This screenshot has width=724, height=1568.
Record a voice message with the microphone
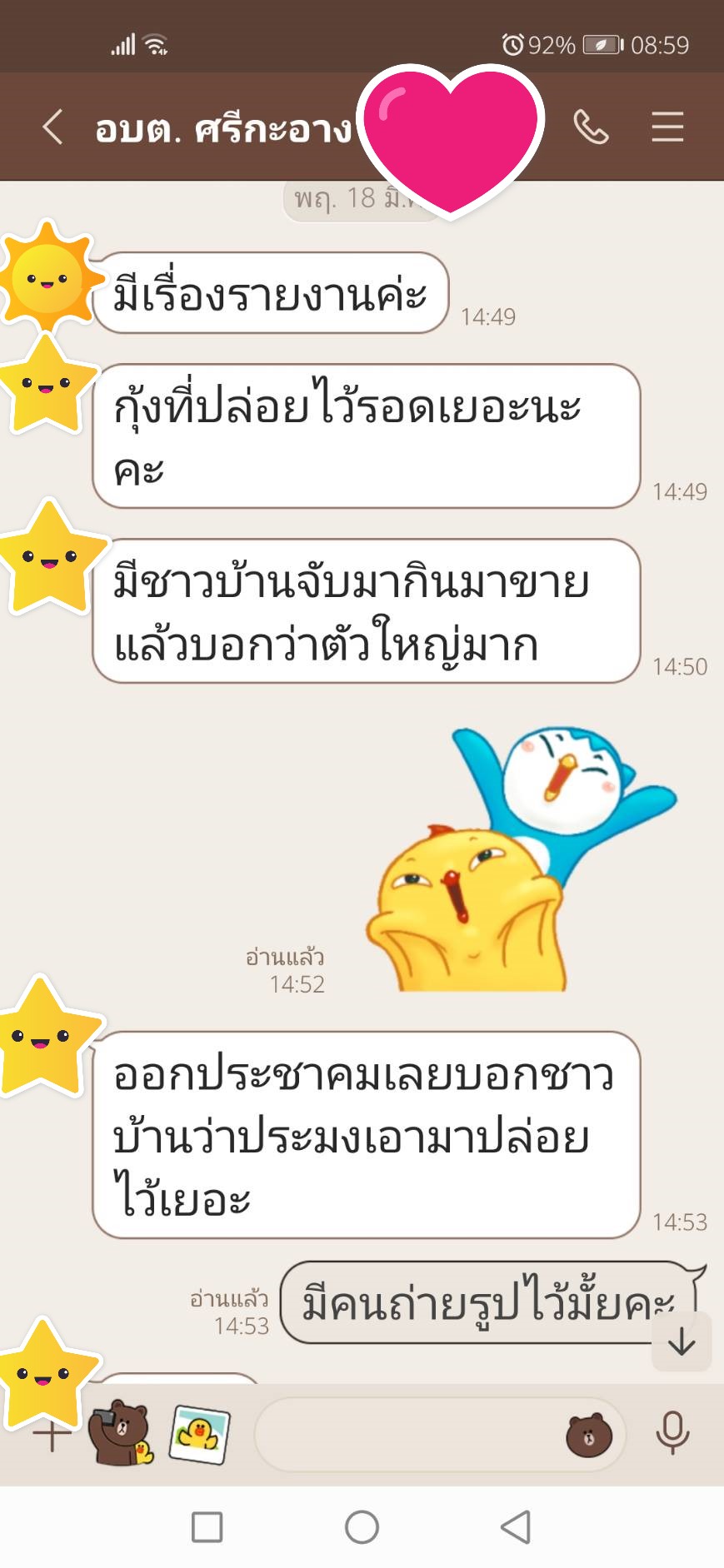[672, 1433]
